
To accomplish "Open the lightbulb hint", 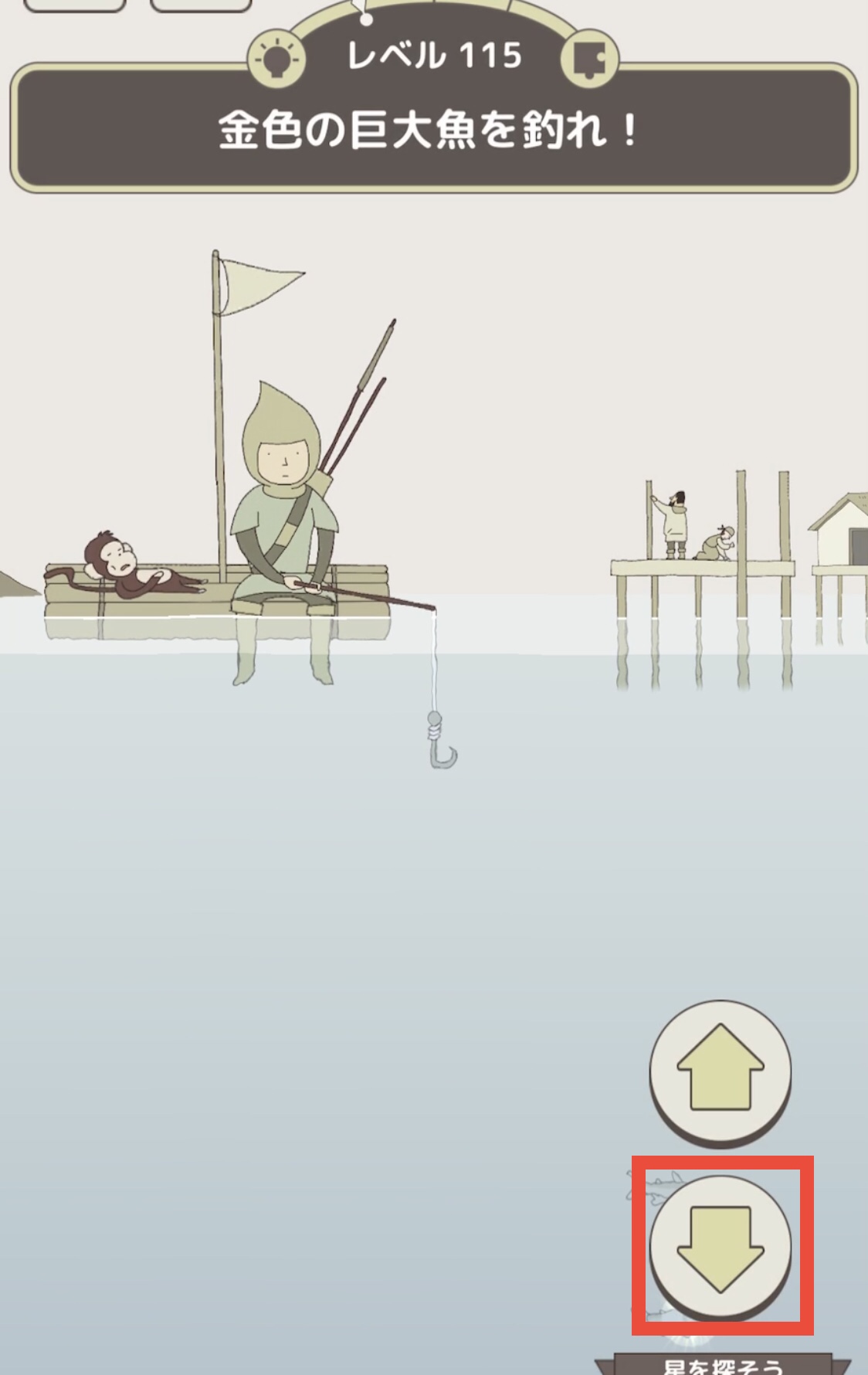I will coord(276,59).
